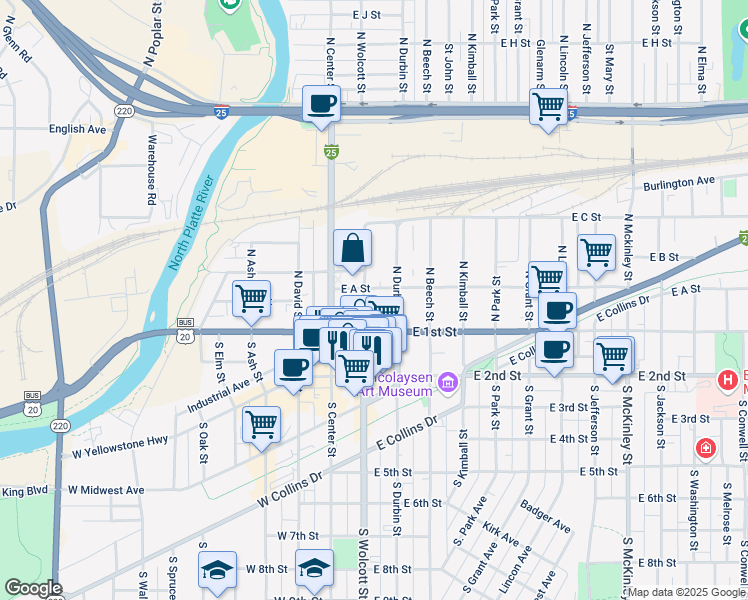748x600 pixels.
Task: Open the hospital H marker near E 2nd St
Action: click(x=727, y=381)
